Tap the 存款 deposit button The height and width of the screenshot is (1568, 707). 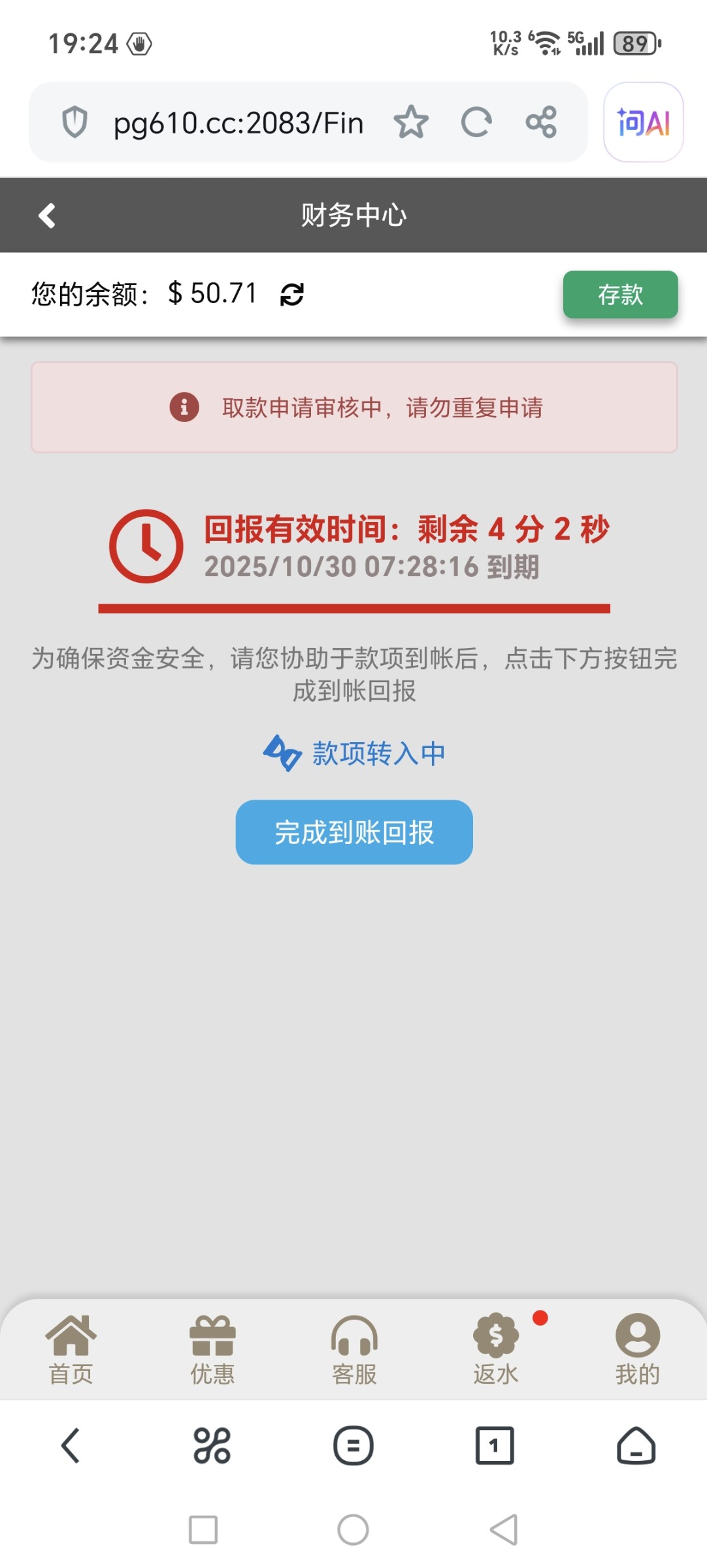[619, 295]
